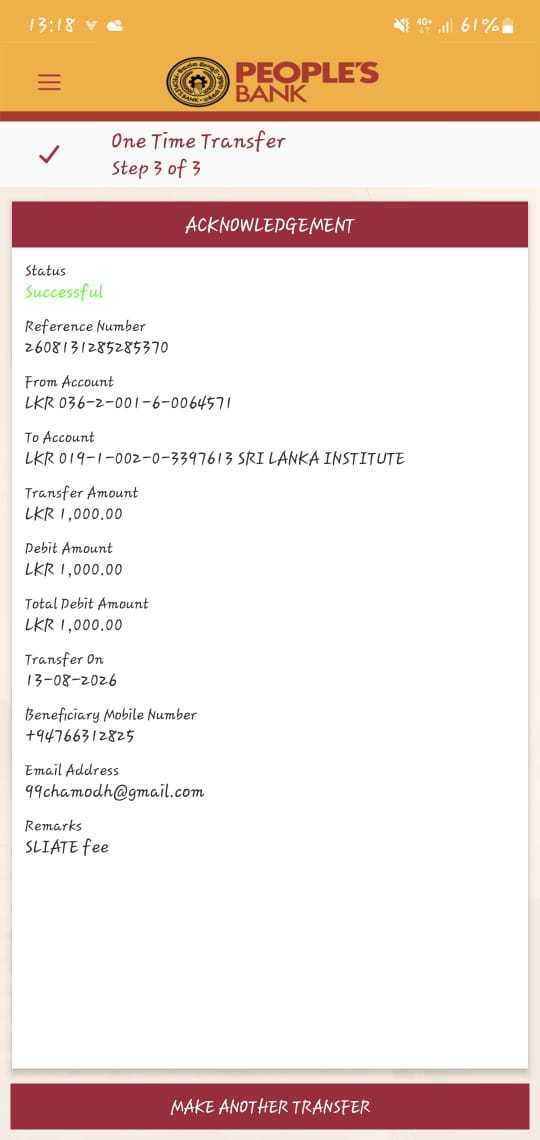Screen dimensions: 540x1140
Task: Open the hamburger drawer menu
Action: click(49, 82)
